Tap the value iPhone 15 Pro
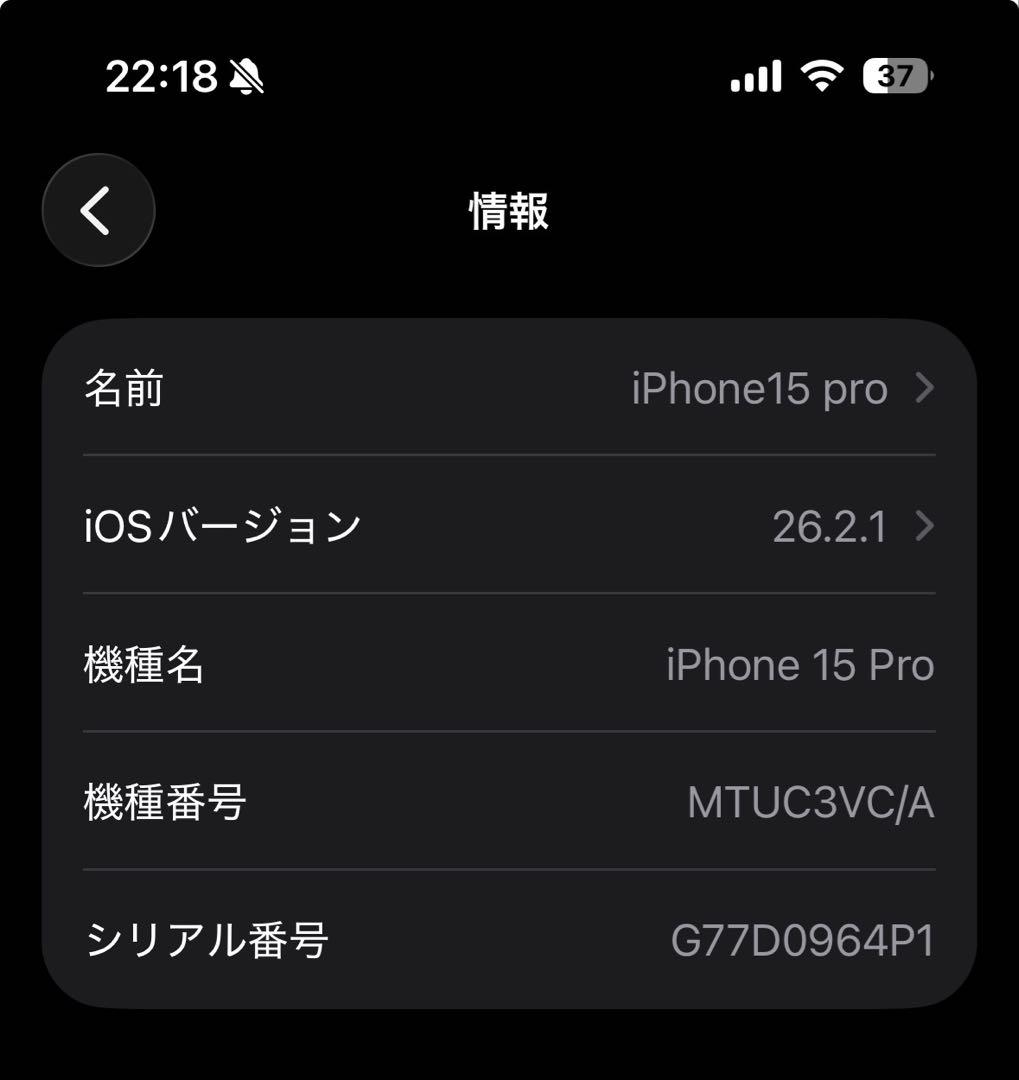 tap(800, 664)
